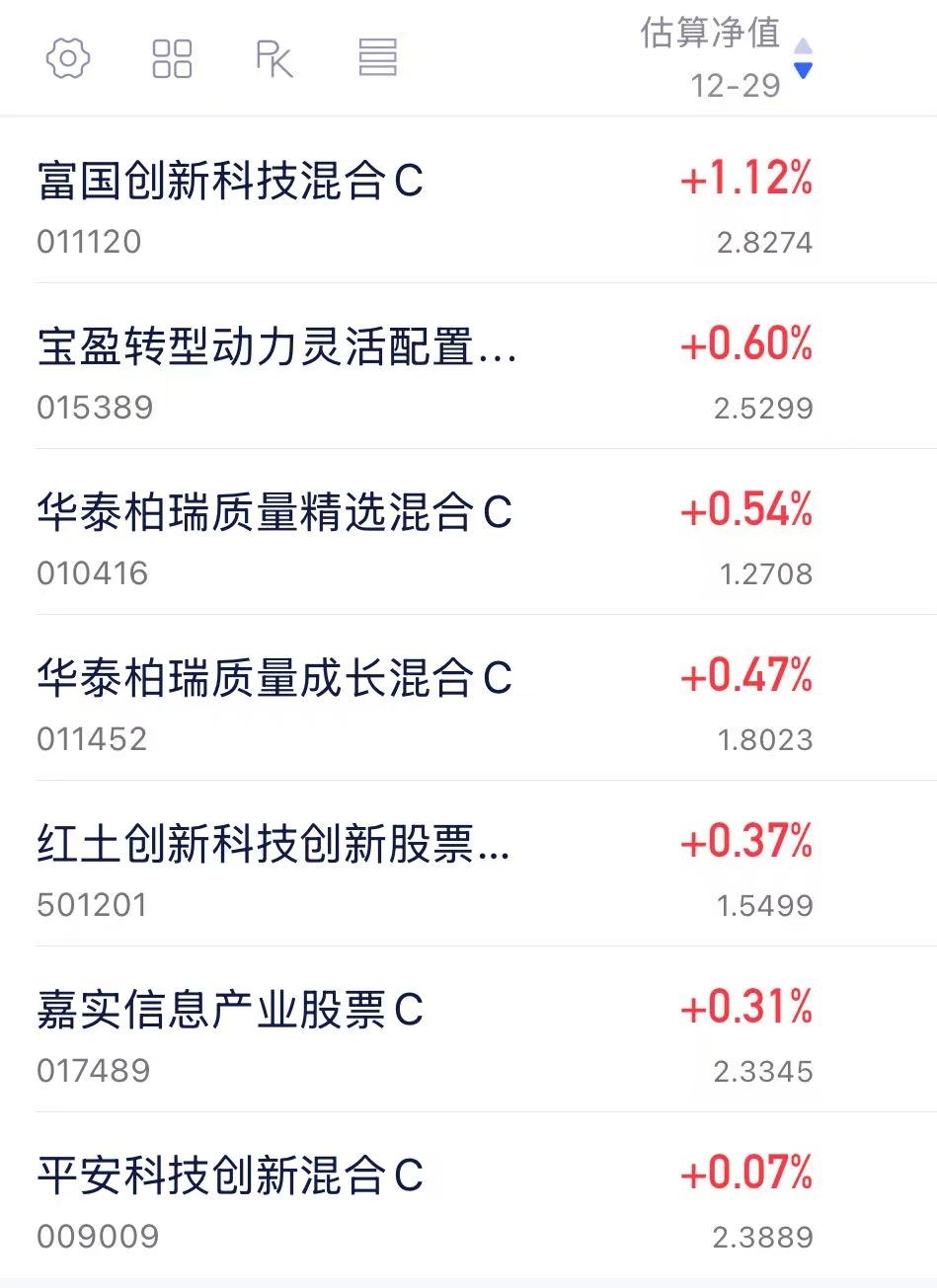Image resolution: width=937 pixels, height=1288 pixels.
Task: View 华泰柏瑞质量精选混合C fund
Action: 468,532
